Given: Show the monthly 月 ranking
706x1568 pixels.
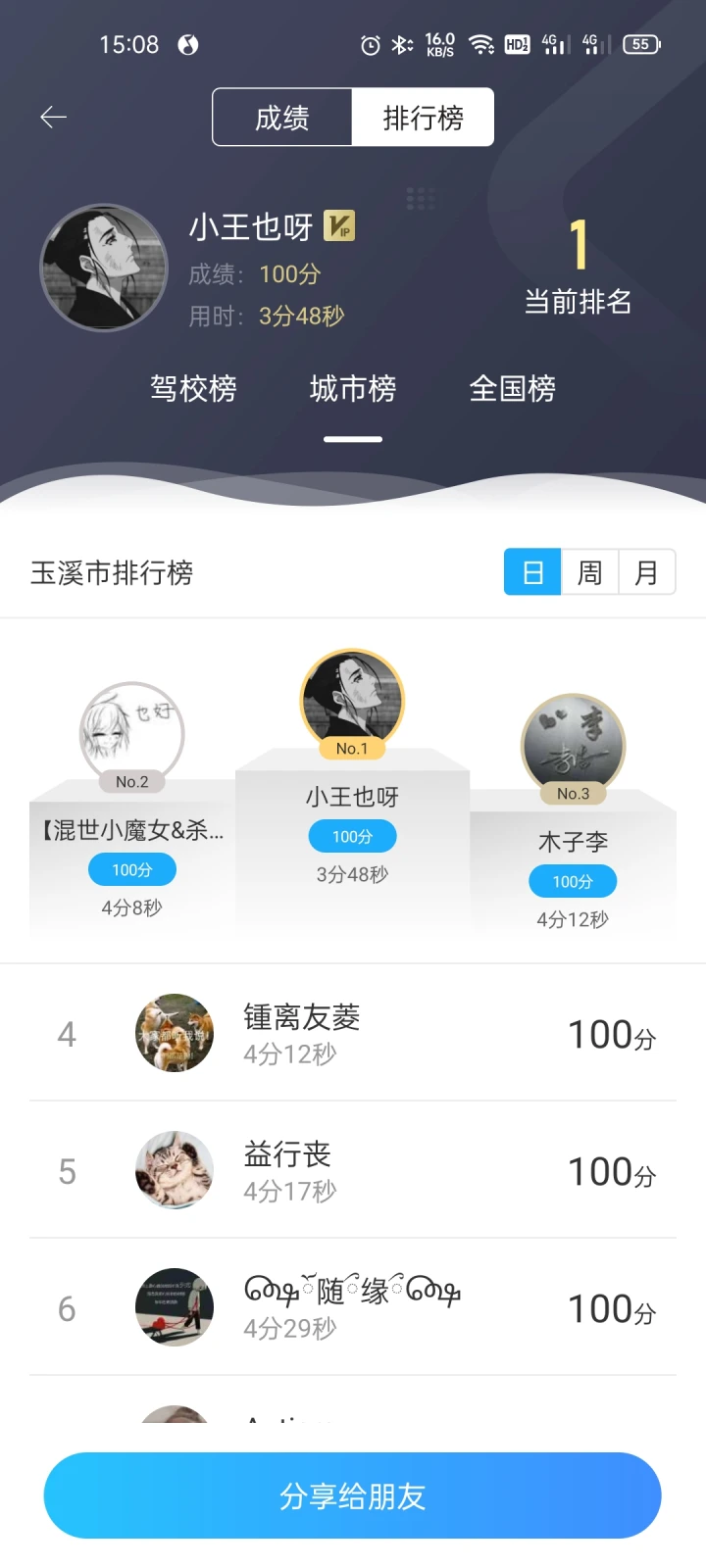Looking at the screenshot, I should pos(646,572).
